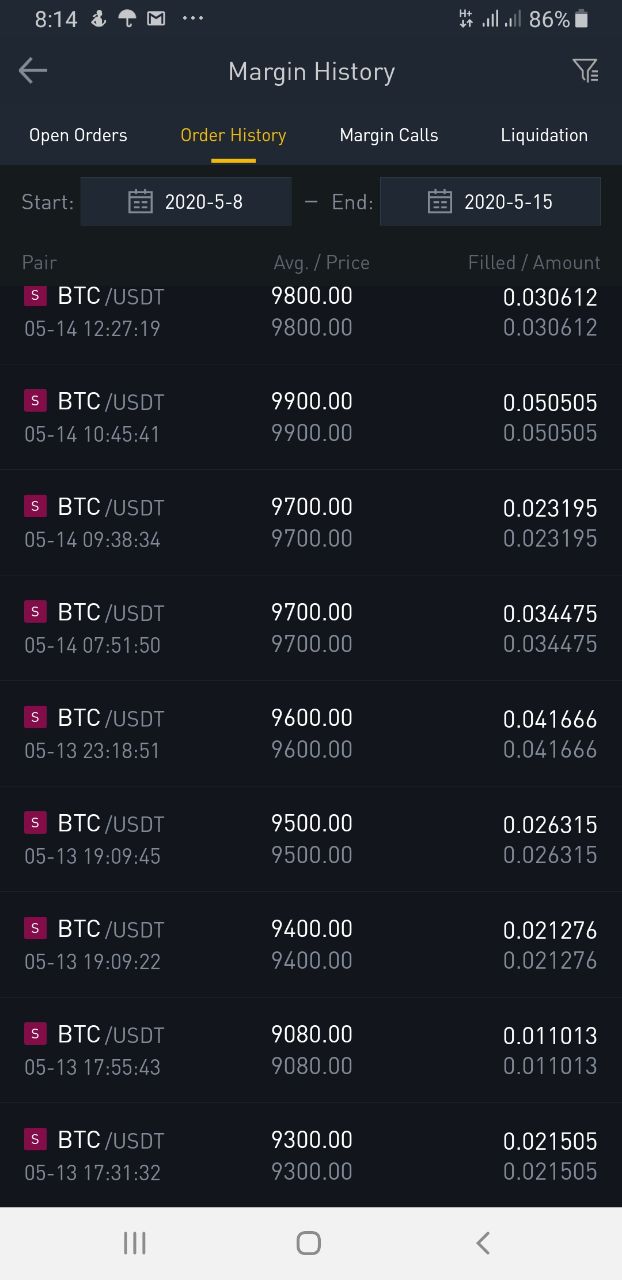The height and width of the screenshot is (1280, 622).
Task: Switch to the Open Orders tab
Action: pyautogui.click(x=78, y=135)
